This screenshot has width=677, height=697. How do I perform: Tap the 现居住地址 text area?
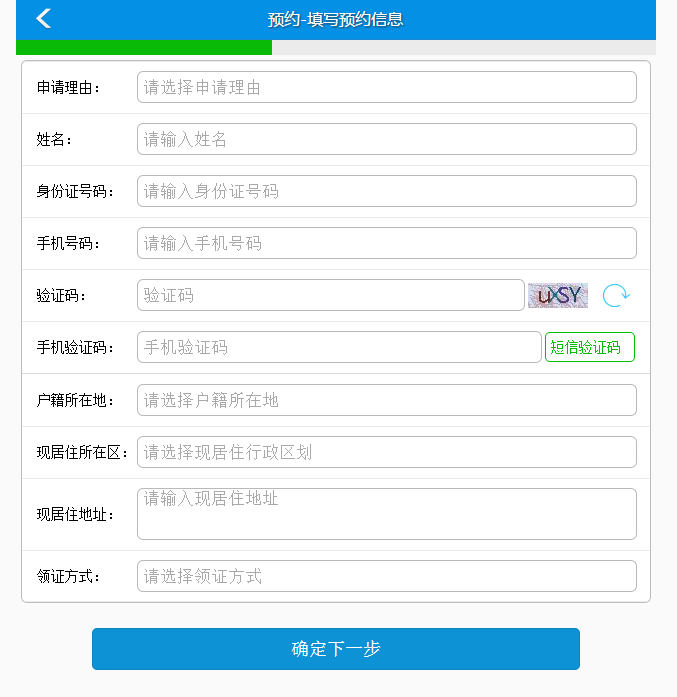point(386,514)
